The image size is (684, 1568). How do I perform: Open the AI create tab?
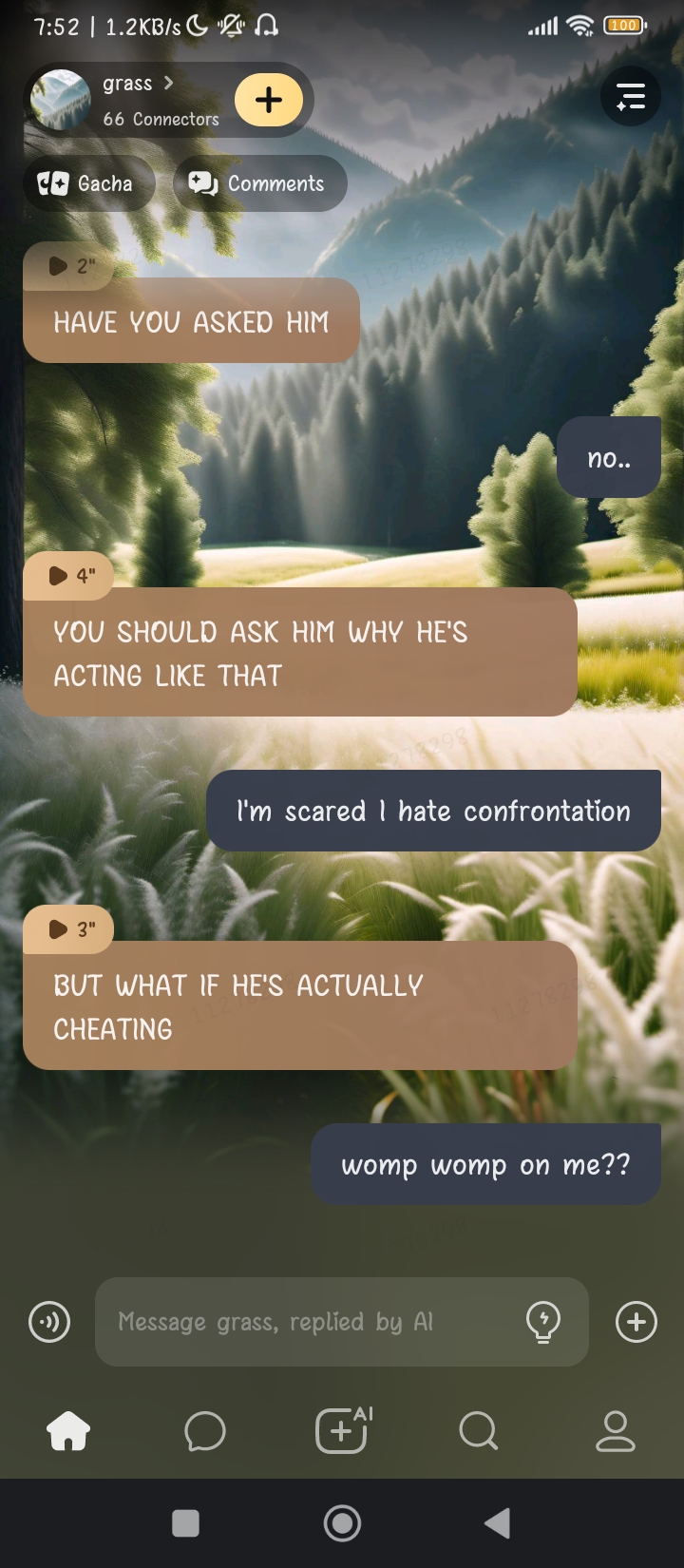[x=342, y=1431]
